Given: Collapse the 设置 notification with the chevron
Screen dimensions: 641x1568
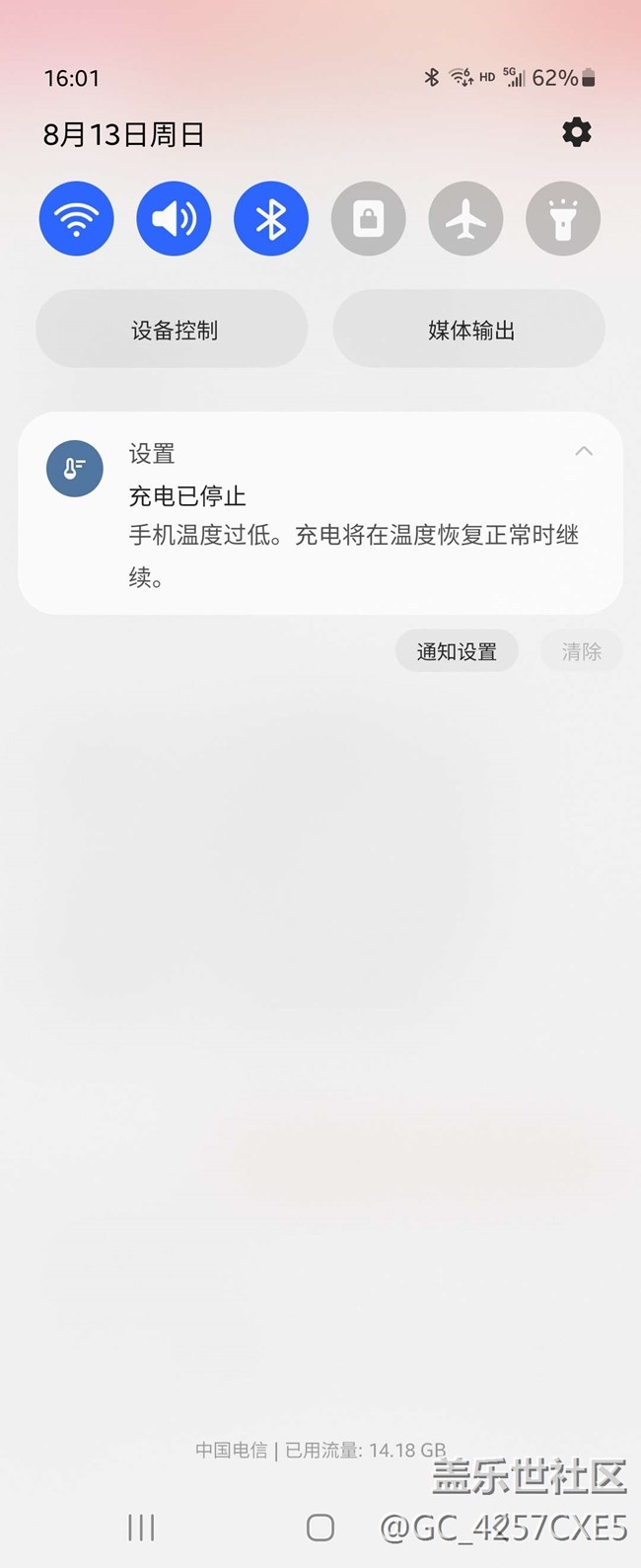Looking at the screenshot, I should 584,451.
